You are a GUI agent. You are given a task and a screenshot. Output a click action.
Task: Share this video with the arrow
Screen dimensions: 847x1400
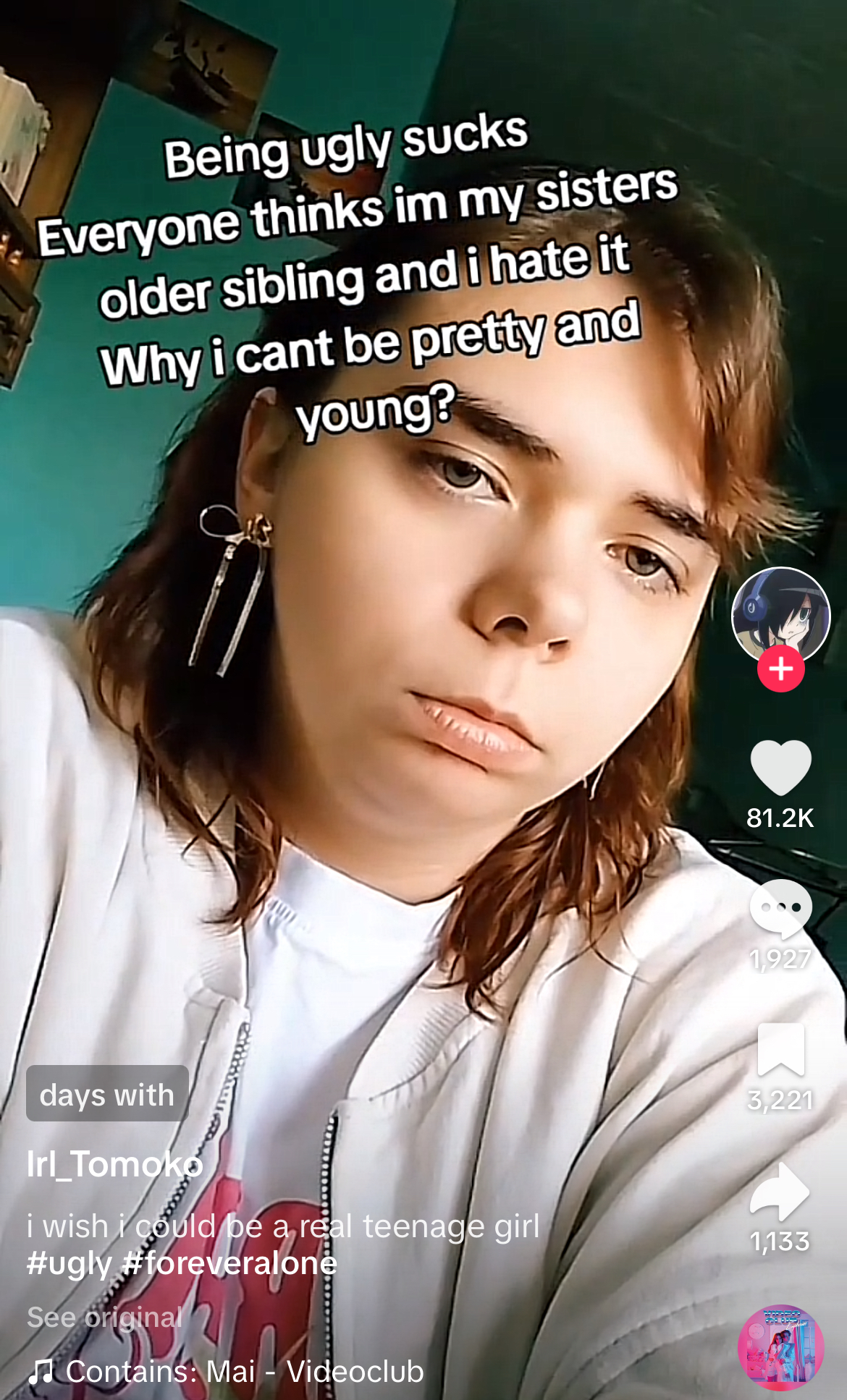pyautogui.click(x=780, y=1192)
